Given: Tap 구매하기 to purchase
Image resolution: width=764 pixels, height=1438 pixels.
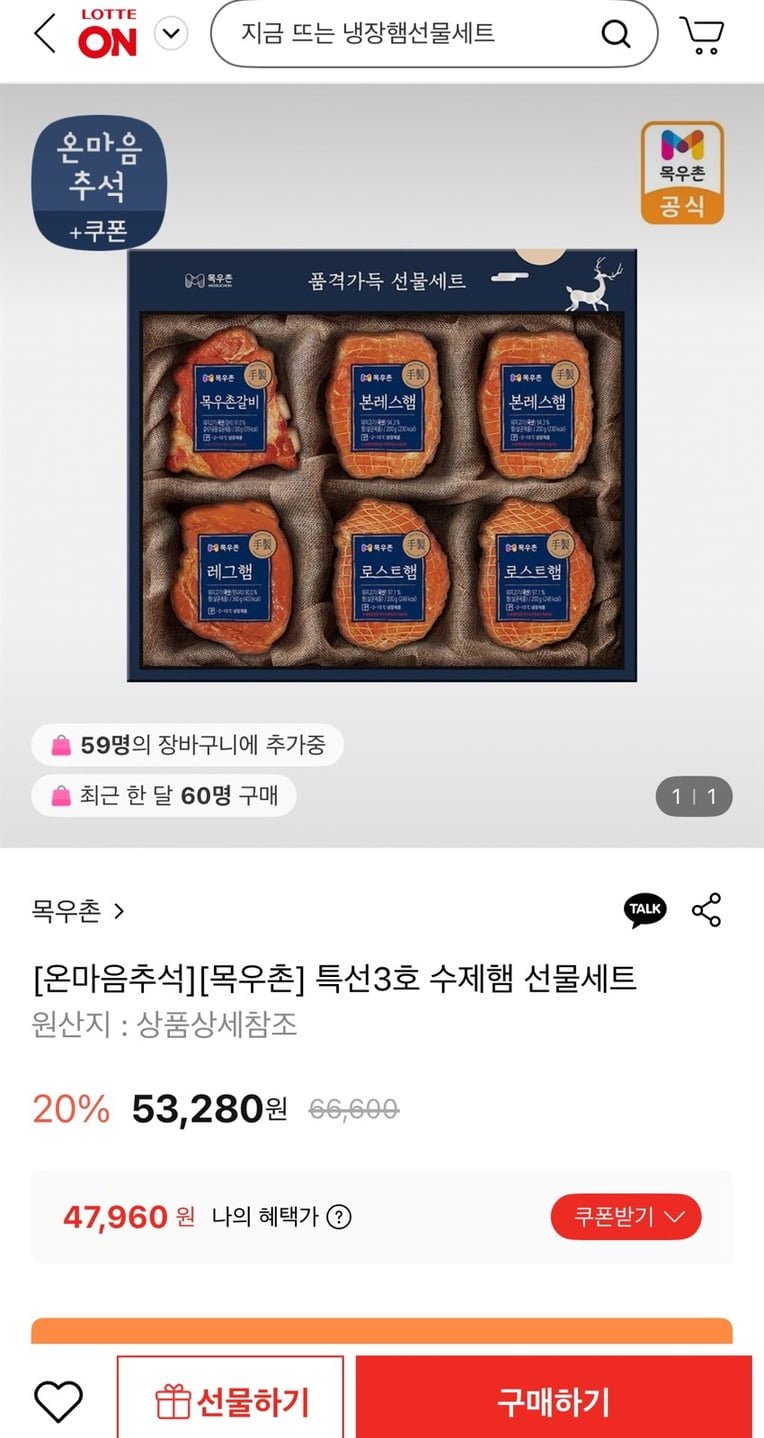Looking at the screenshot, I should [553, 1401].
